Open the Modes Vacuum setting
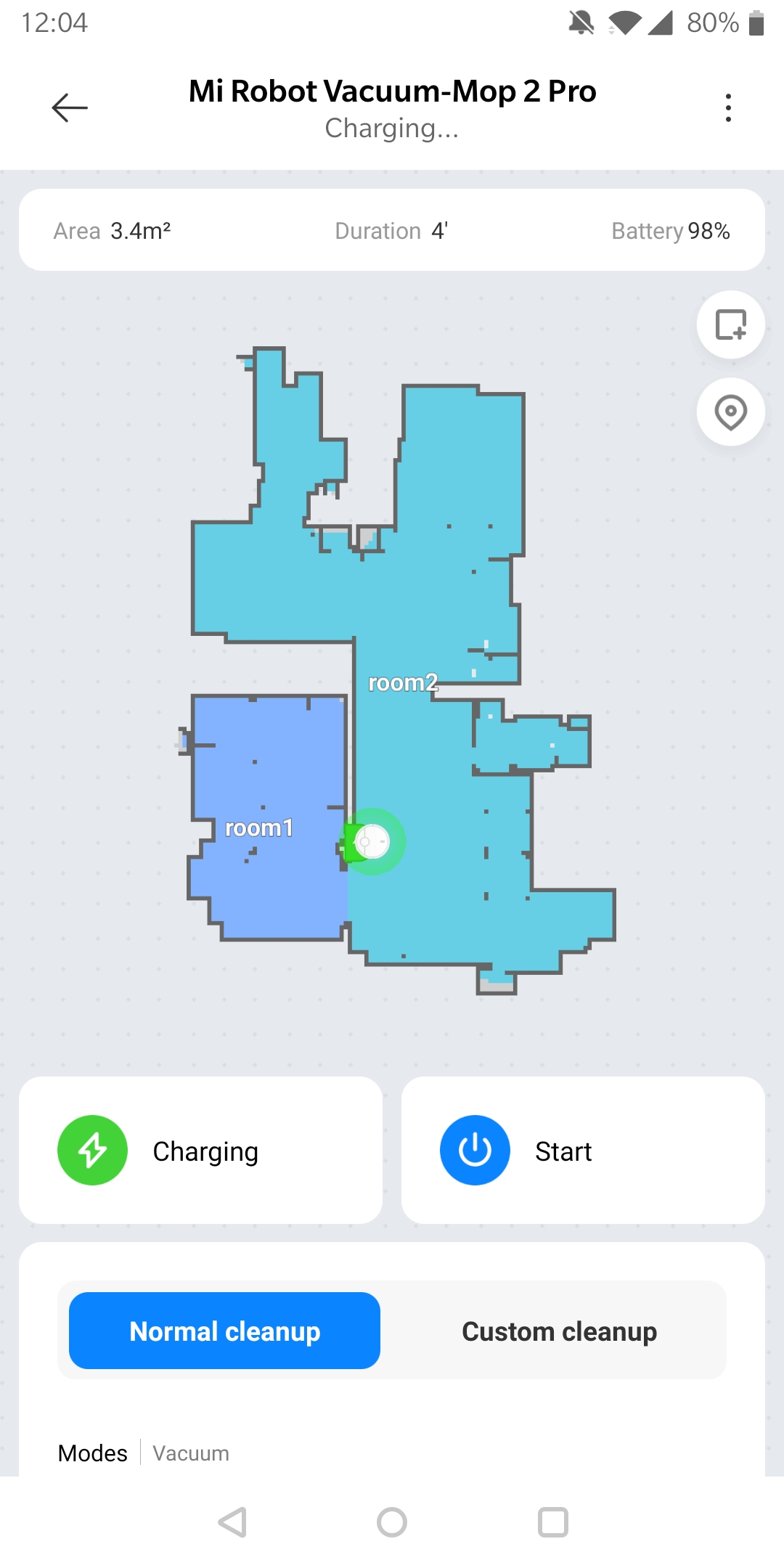Image resolution: width=784 pixels, height=1568 pixels. (x=144, y=1453)
